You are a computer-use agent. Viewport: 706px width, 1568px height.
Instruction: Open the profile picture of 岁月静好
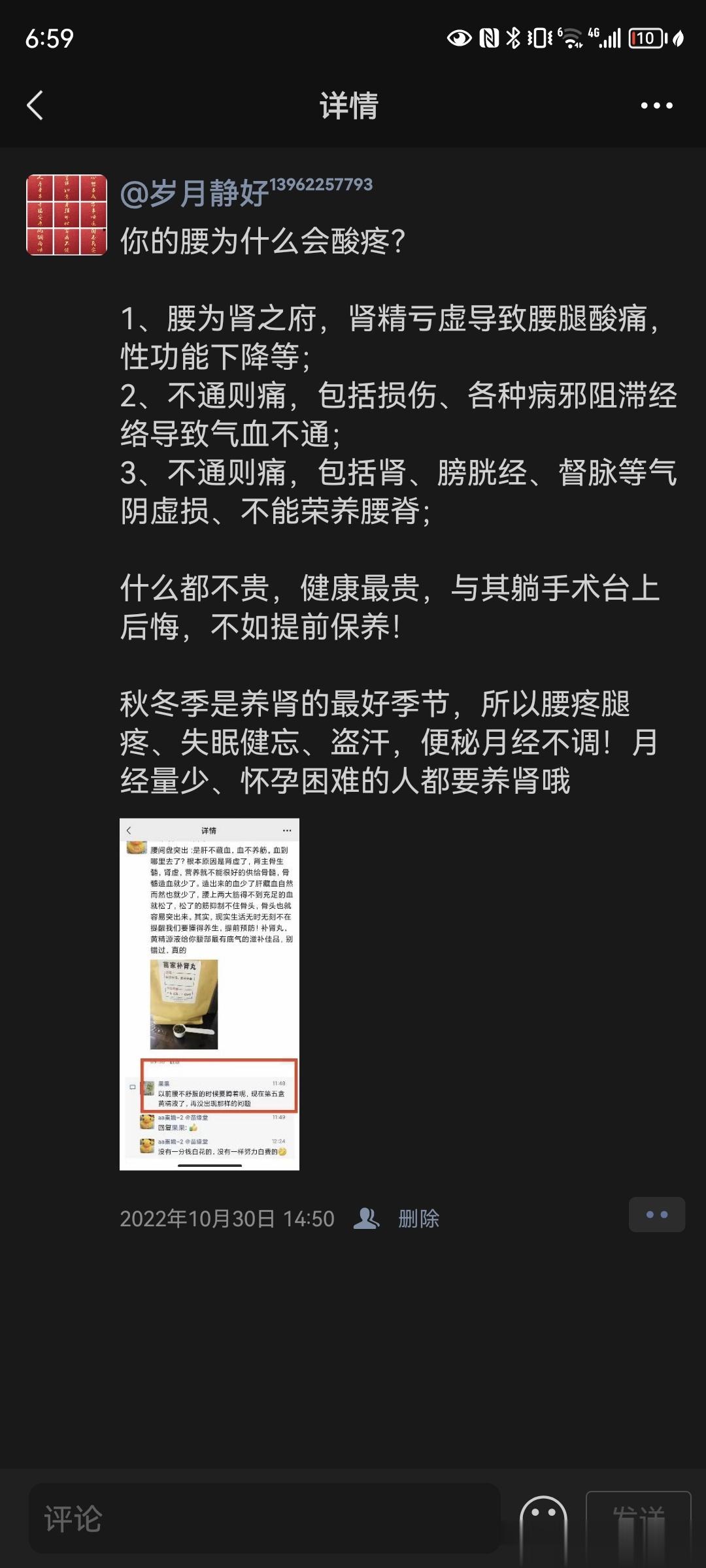[66, 215]
